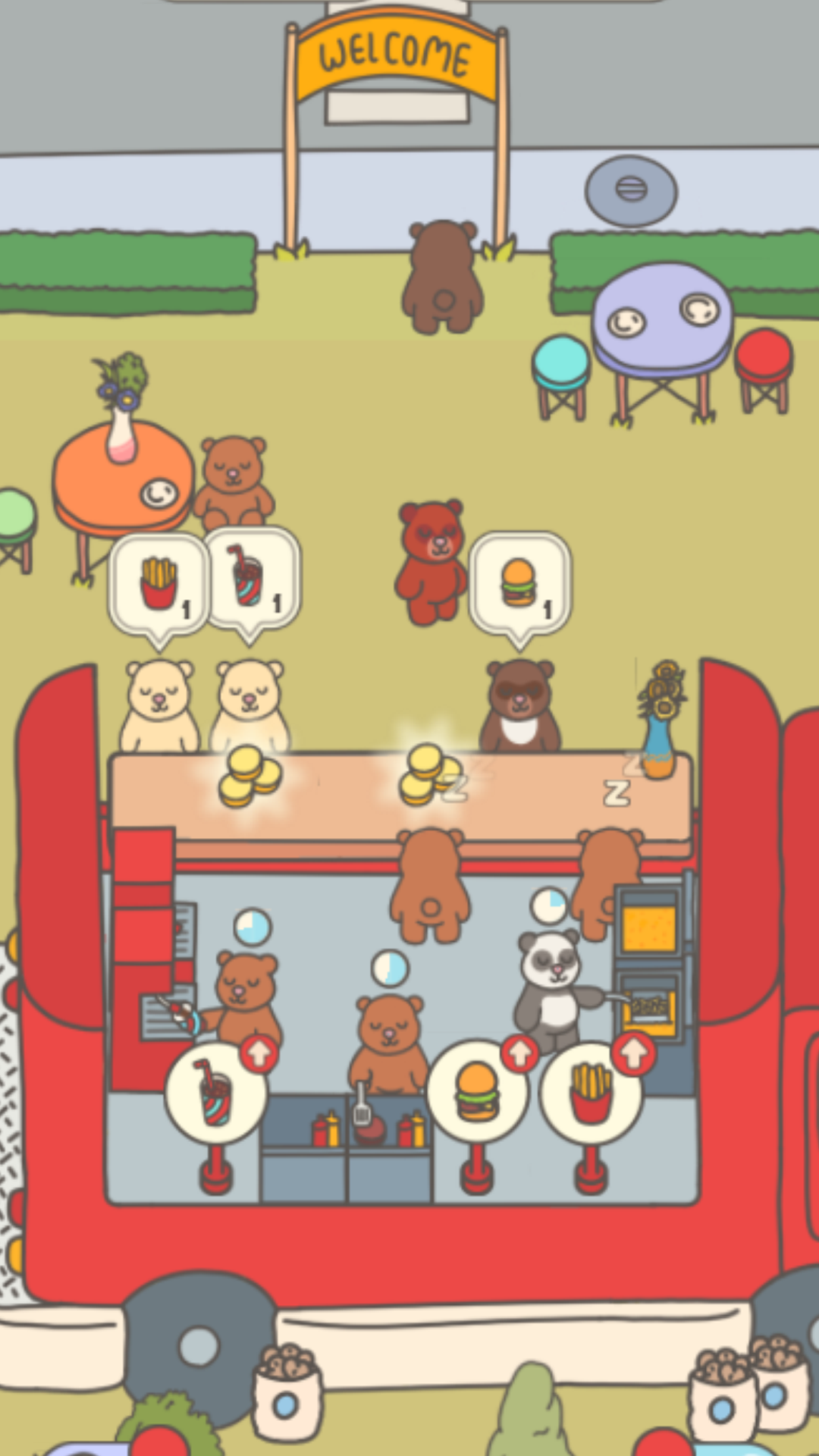This screenshot has height=1456, width=819.
Task: Upgrade the french fries station
Action: point(633,1053)
